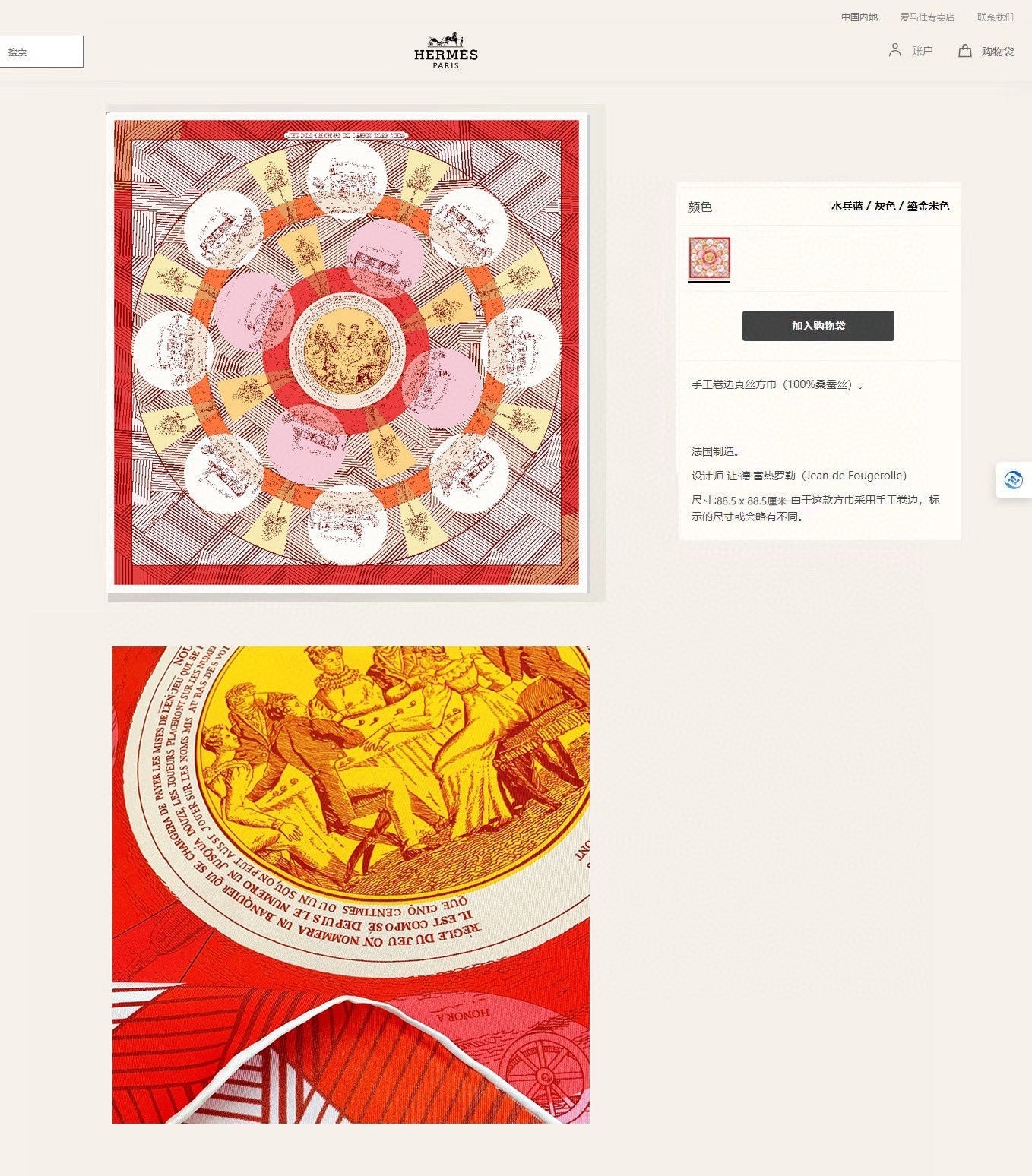1032x1176 pixels.
Task: Open the 中国内地 region link
Action: point(859,17)
